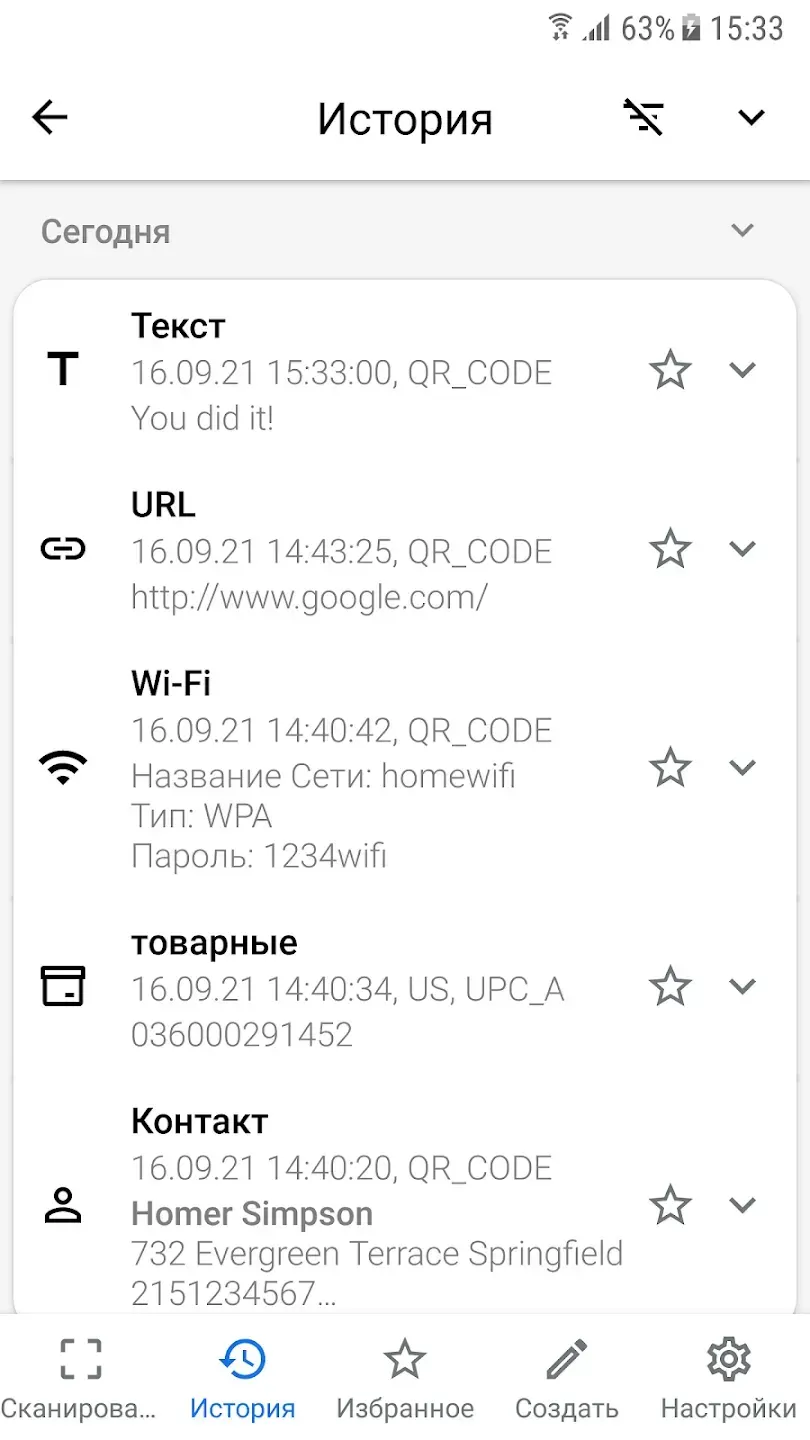The image size is (810, 1440).
Task: Toggle the filter icon in the top bar
Action: tap(645, 117)
